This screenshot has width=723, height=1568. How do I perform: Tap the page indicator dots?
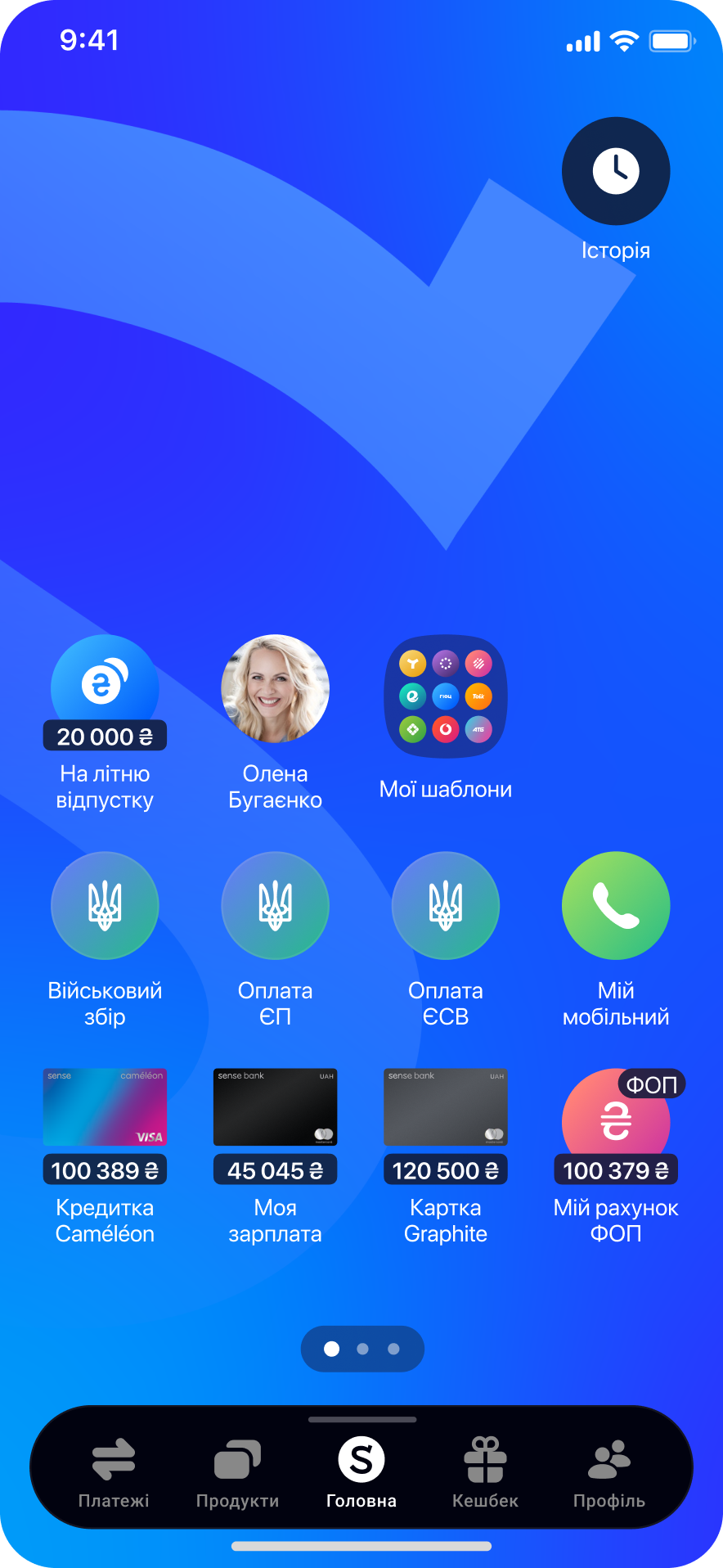[x=362, y=1349]
